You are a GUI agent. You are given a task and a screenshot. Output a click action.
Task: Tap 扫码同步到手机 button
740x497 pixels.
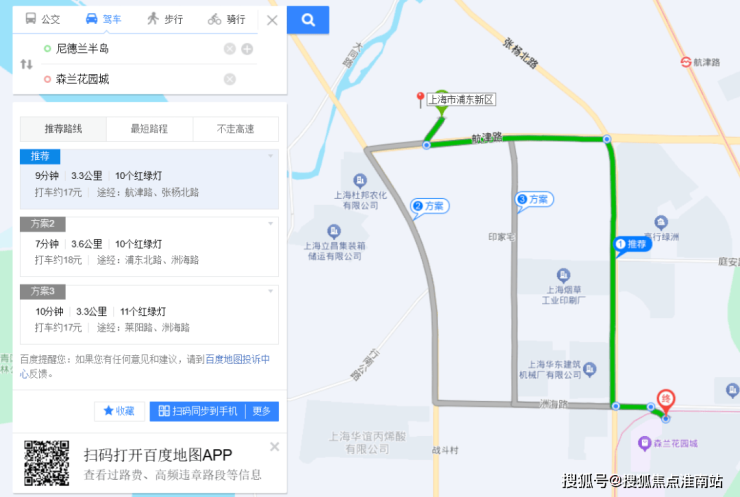[x=198, y=411]
